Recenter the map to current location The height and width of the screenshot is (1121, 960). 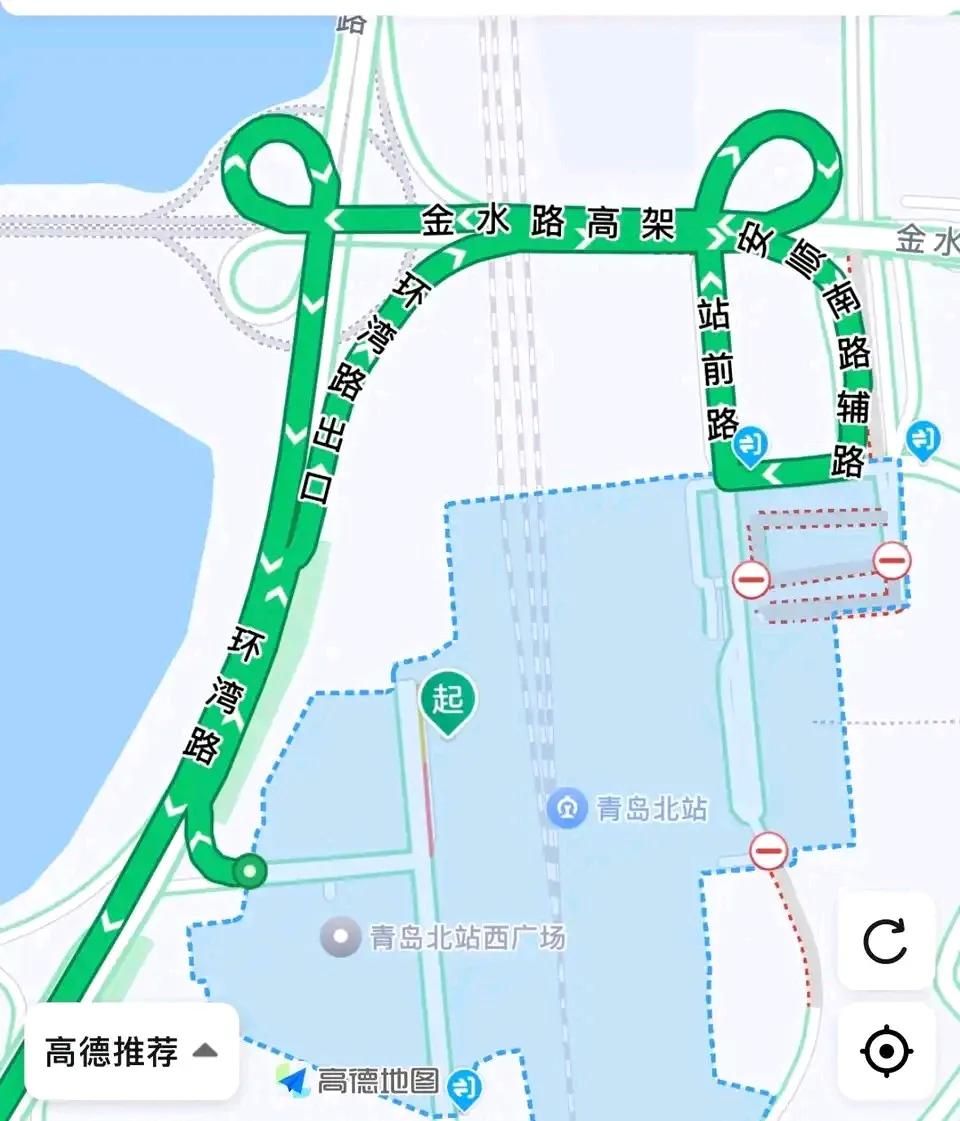pyautogui.click(x=885, y=1051)
